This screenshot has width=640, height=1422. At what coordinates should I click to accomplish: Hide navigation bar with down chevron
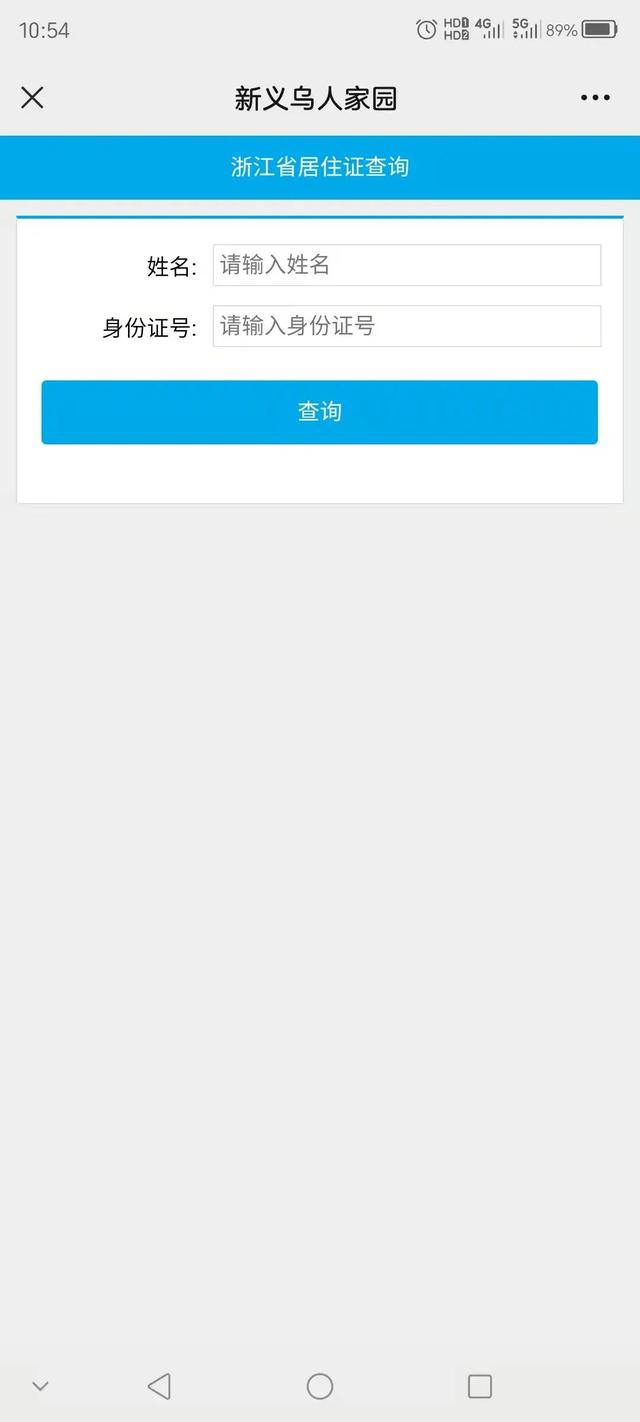tap(40, 1386)
